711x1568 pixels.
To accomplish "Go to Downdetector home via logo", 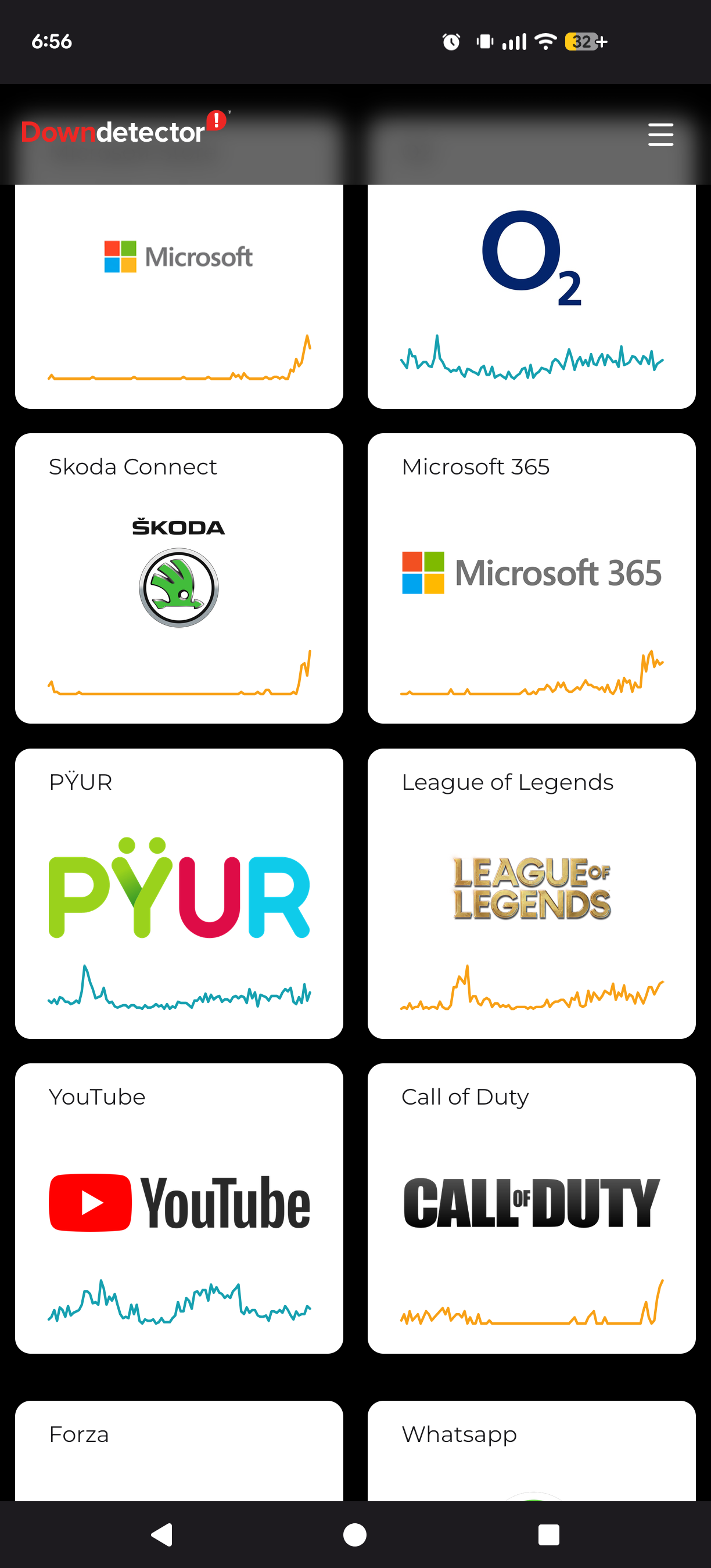I will [x=125, y=129].
